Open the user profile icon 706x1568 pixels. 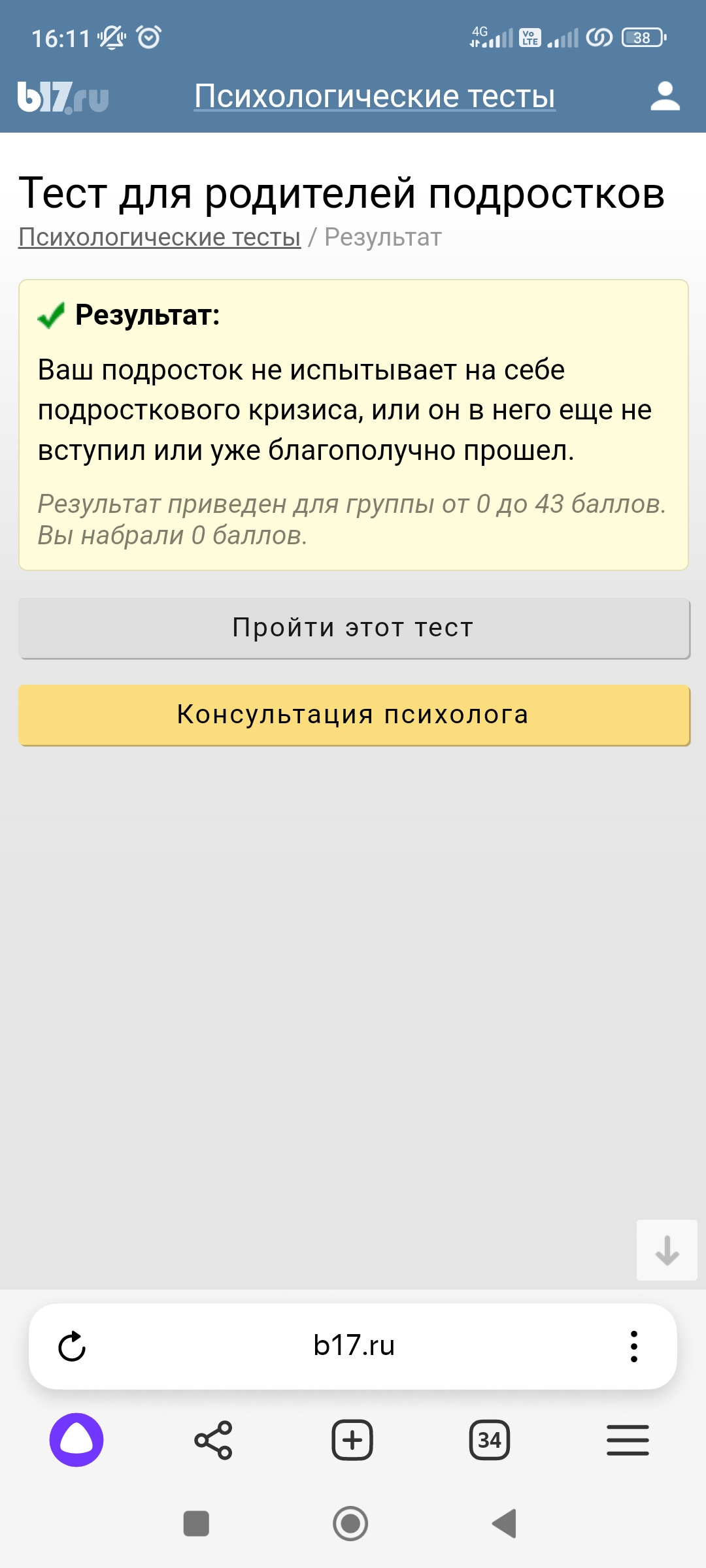tap(665, 97)
